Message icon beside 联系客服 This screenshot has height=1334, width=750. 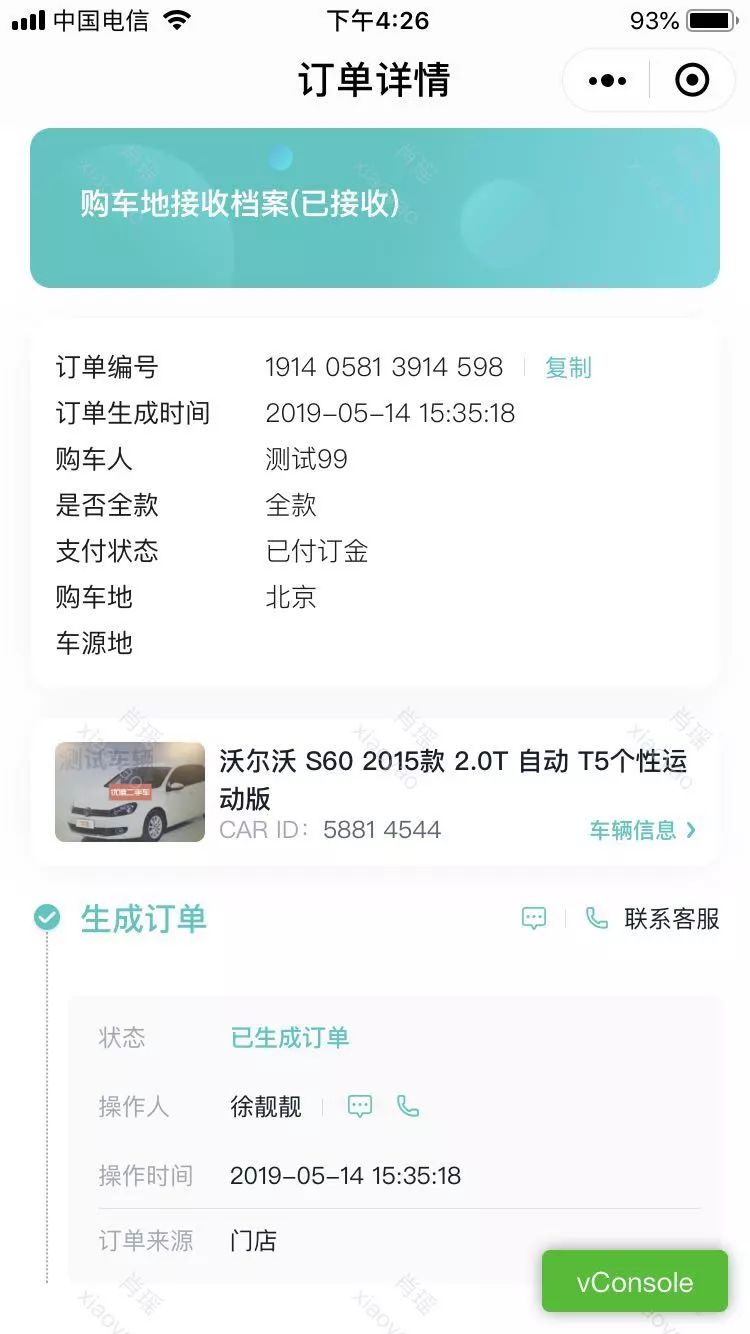tap(534, 918)
